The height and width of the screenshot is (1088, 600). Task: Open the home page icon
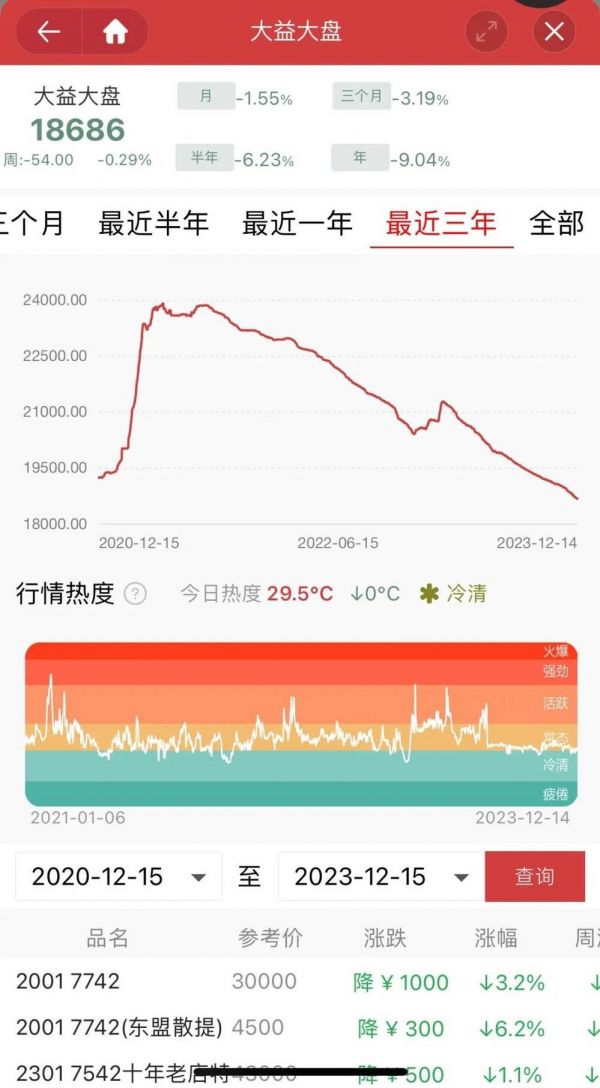click(x=115, y=32)
